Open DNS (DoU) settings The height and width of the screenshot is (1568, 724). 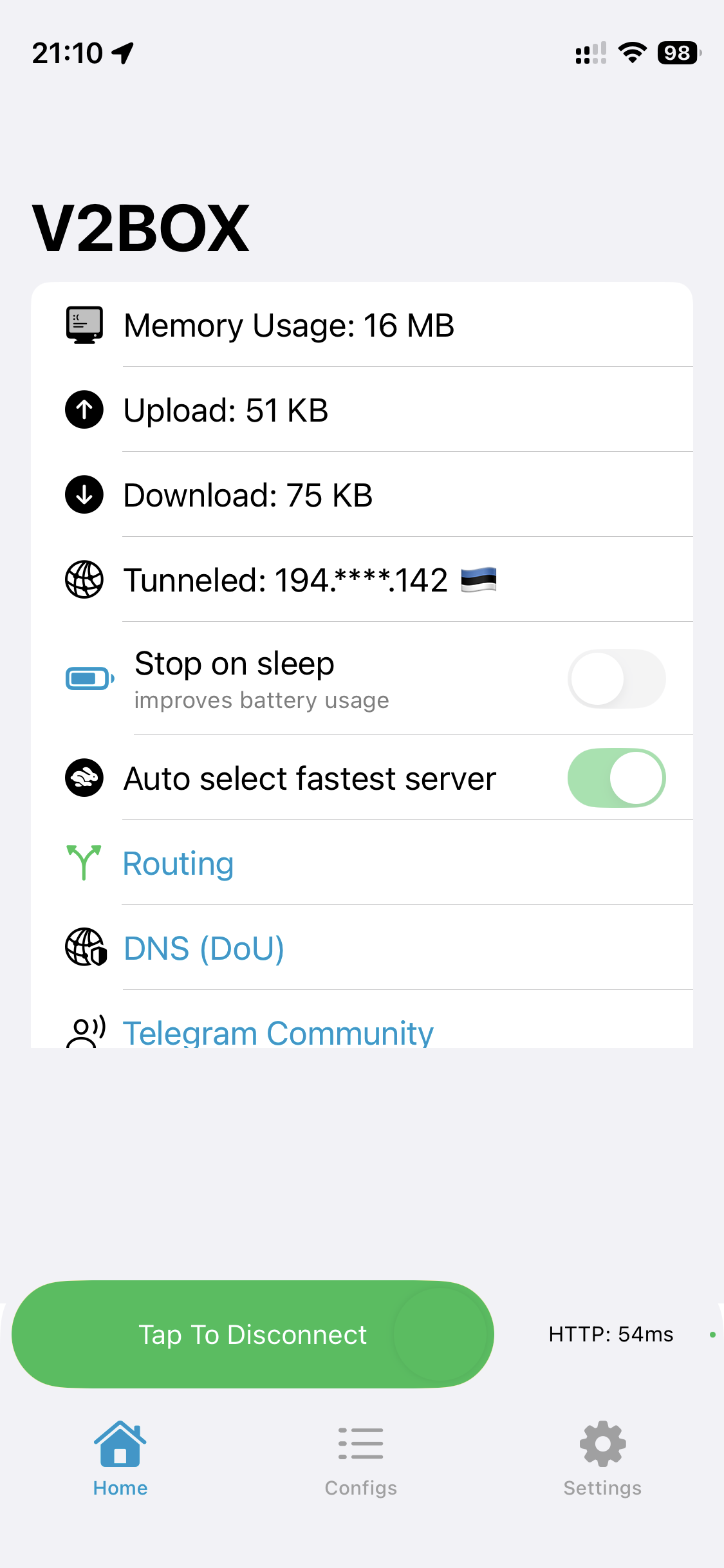[x=204, y=947]
